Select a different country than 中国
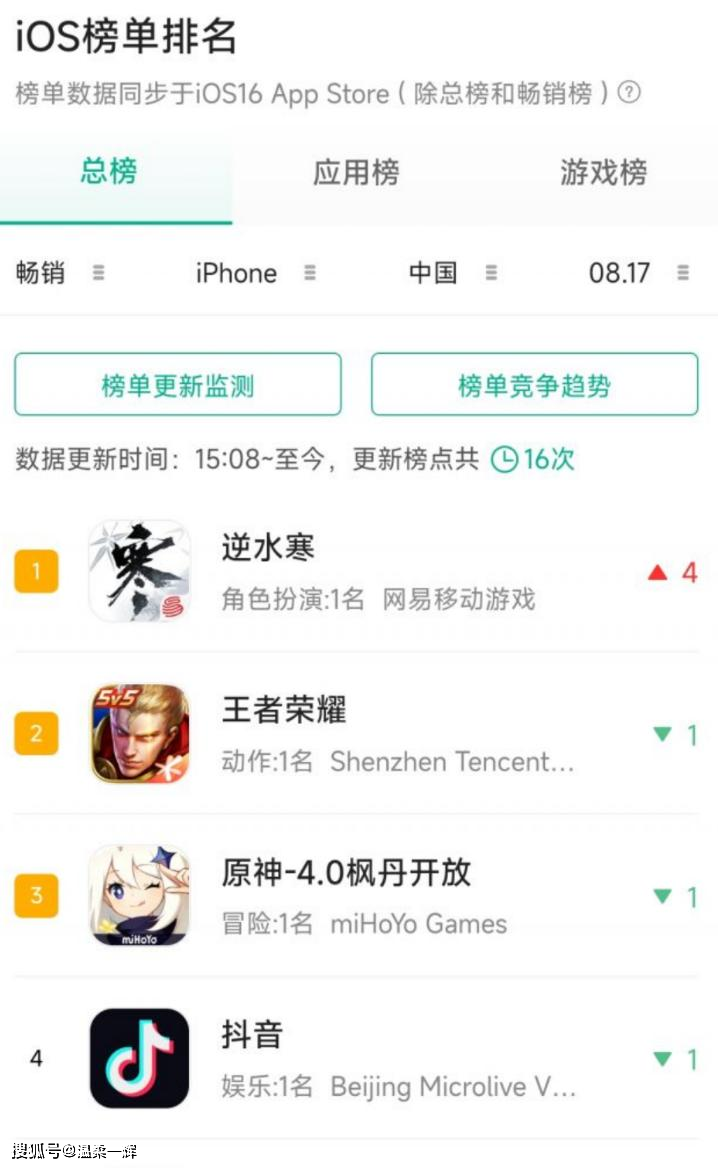 (452, 273)
